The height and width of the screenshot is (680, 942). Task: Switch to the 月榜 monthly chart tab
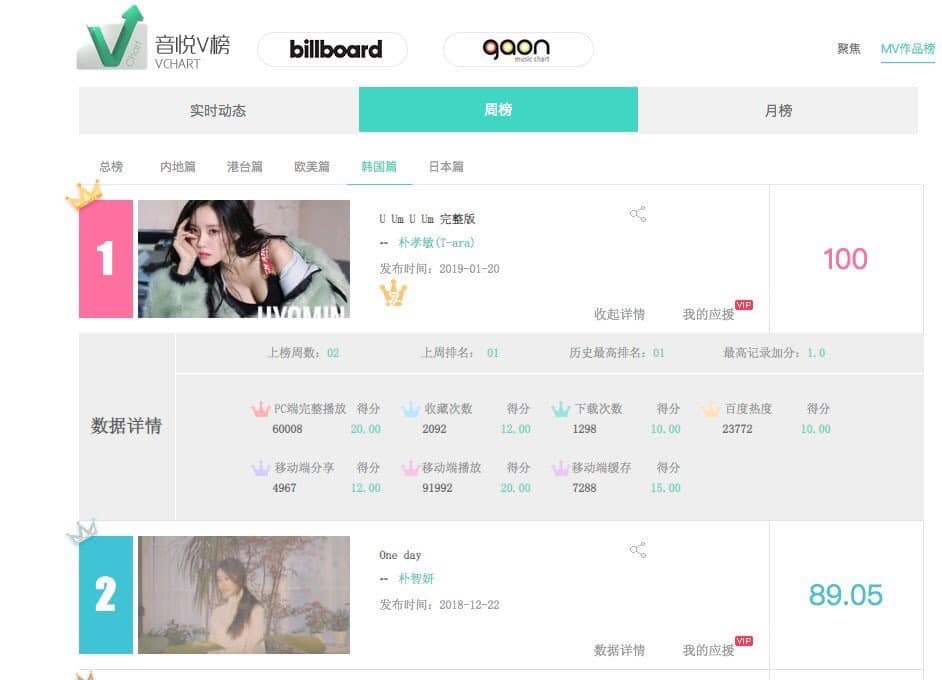(x=778, y=110)
